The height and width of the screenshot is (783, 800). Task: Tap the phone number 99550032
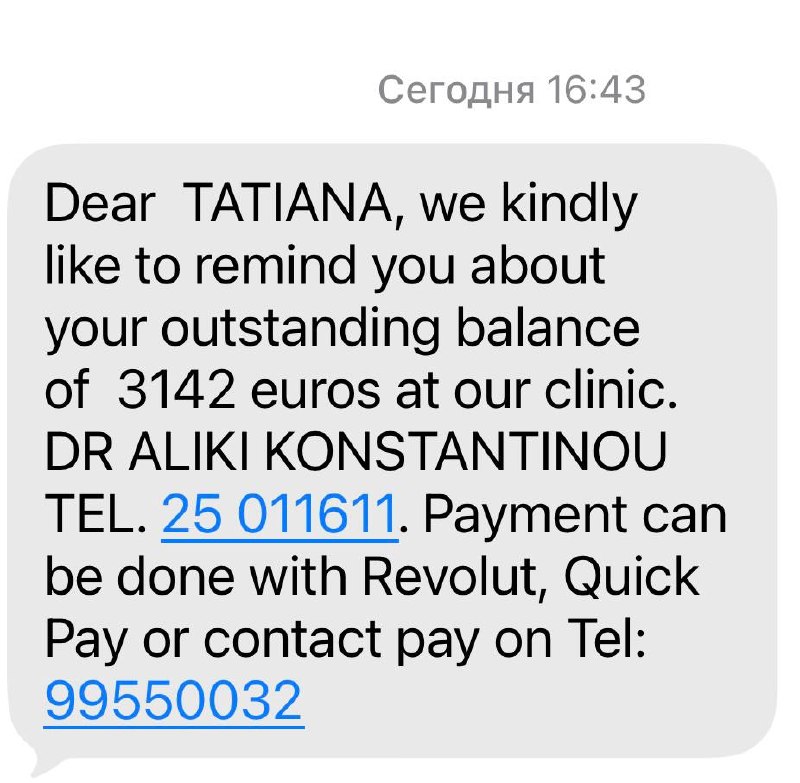tap(173, 700)
